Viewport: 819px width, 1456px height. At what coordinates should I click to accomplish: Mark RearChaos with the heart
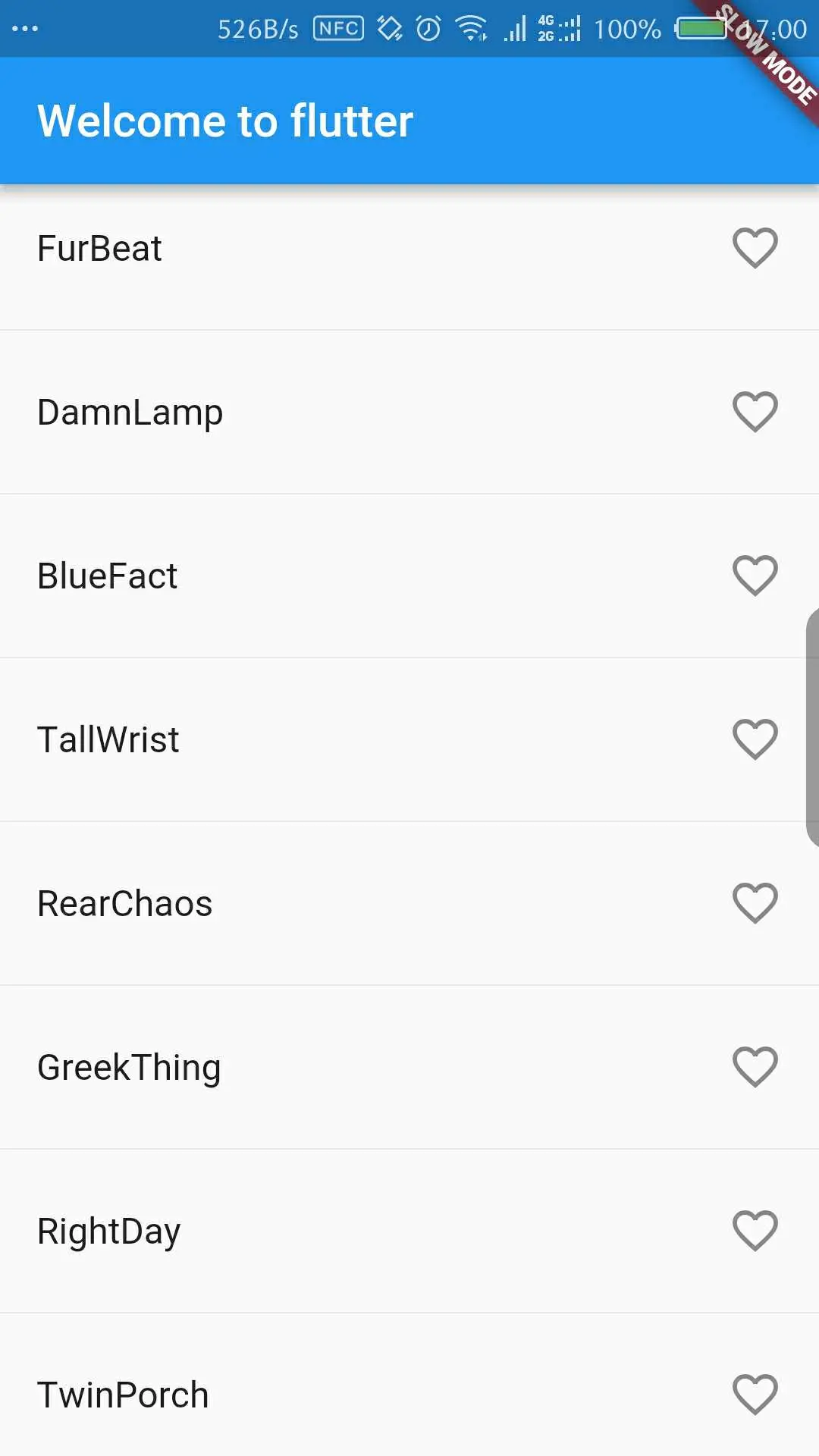pyautogui.click(x=755, y=903)
